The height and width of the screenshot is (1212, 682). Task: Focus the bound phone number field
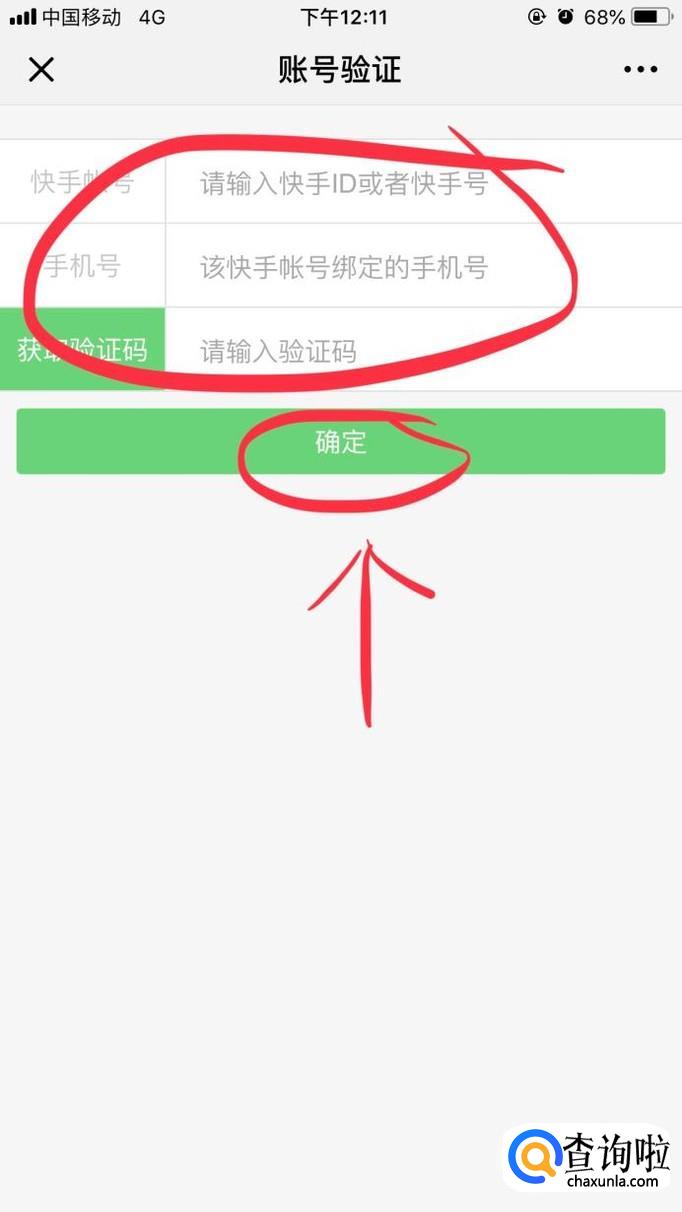tap(420, 267)
